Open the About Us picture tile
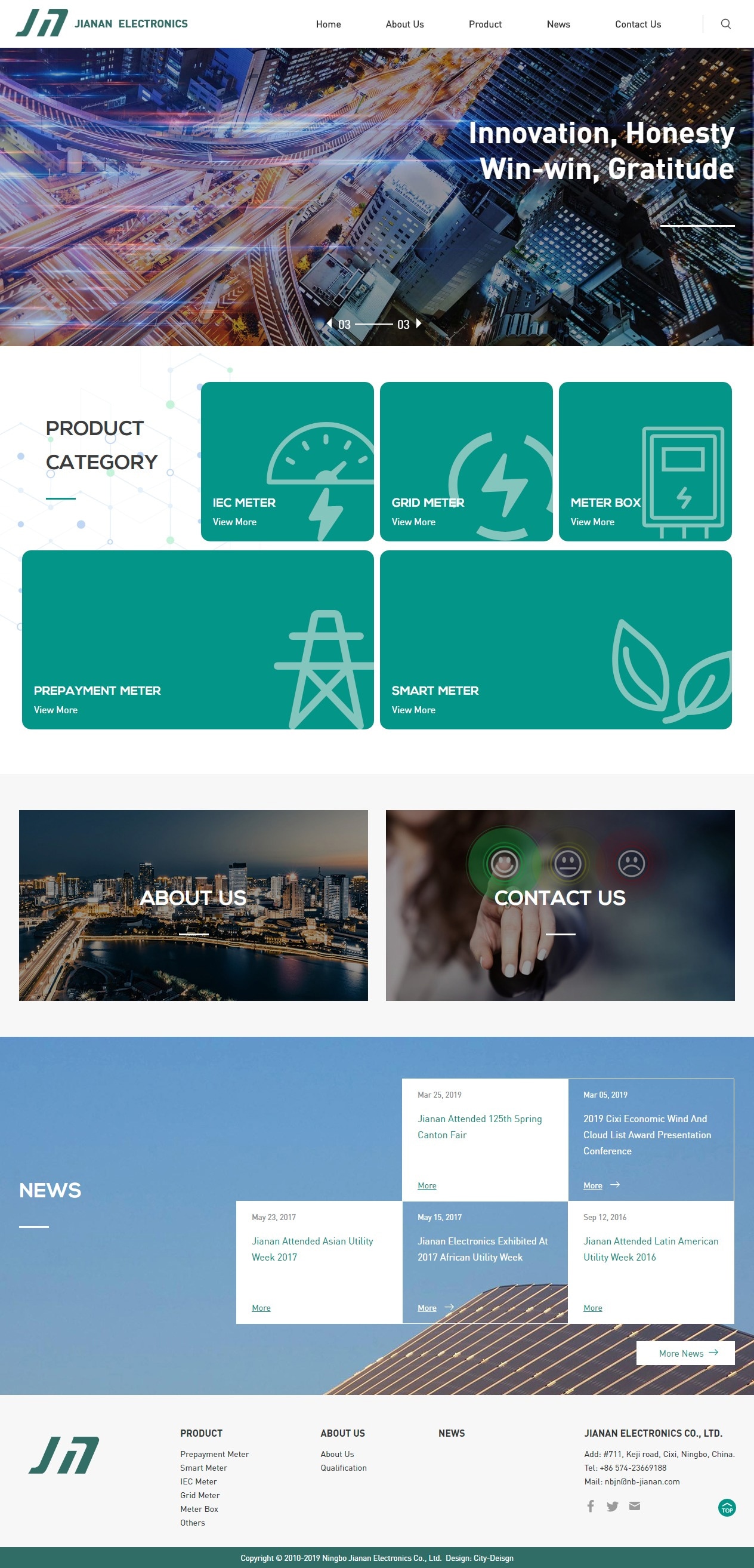Image resolution: width=754 pixels, height=1568 pixels. [193, 904]
